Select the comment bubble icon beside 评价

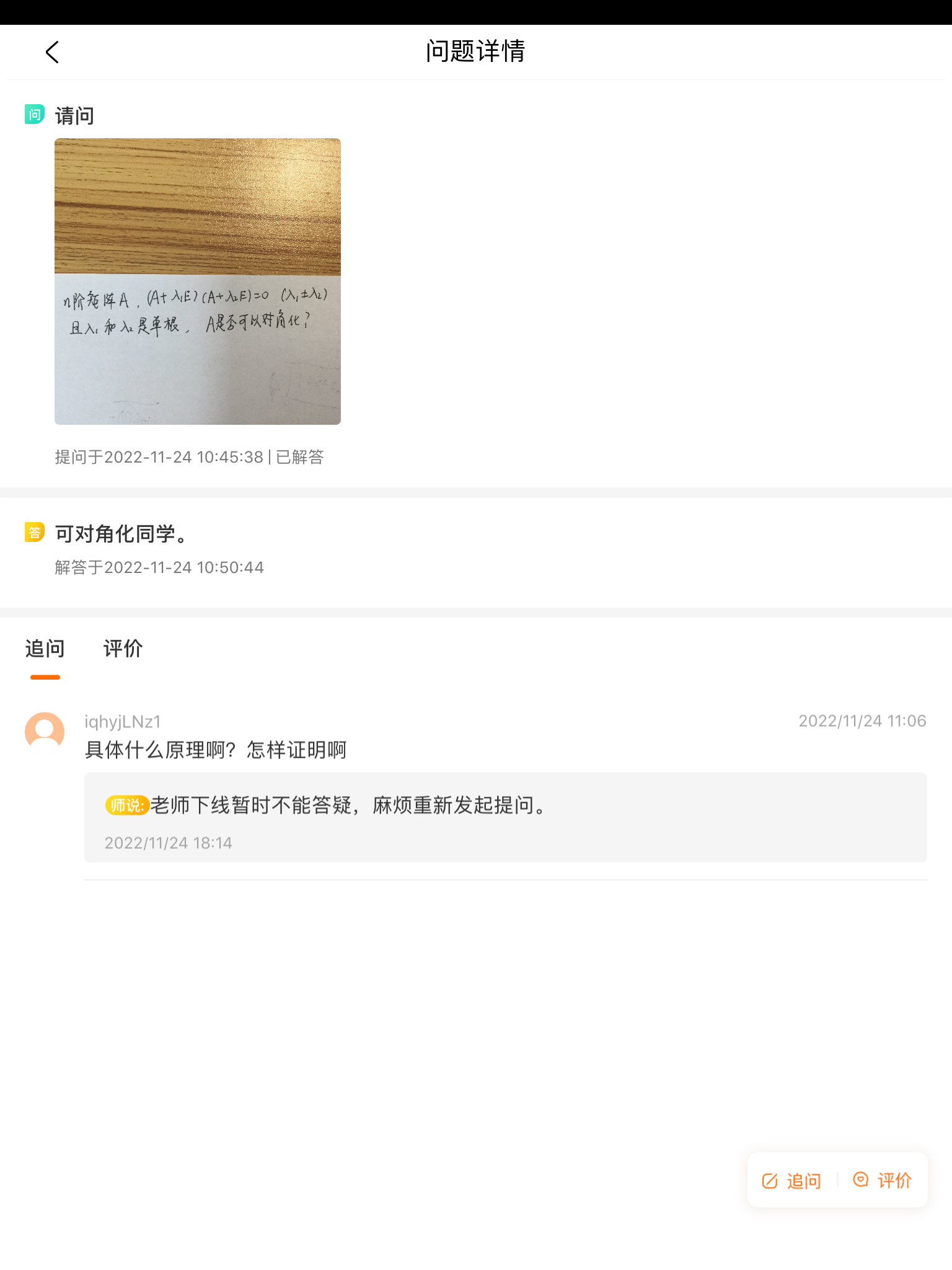click(x=860, y=1179)
